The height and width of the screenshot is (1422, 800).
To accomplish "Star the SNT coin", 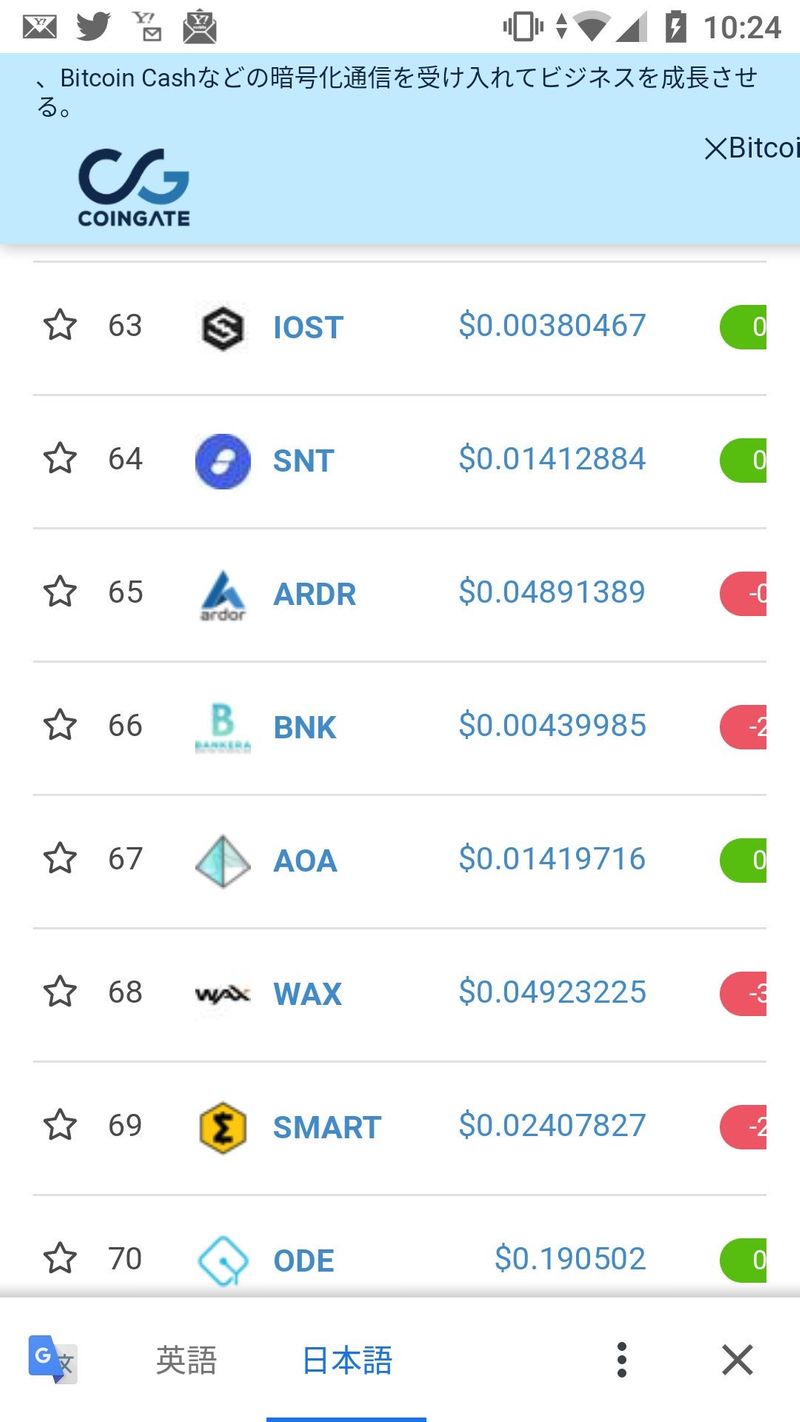I will 60,459.
